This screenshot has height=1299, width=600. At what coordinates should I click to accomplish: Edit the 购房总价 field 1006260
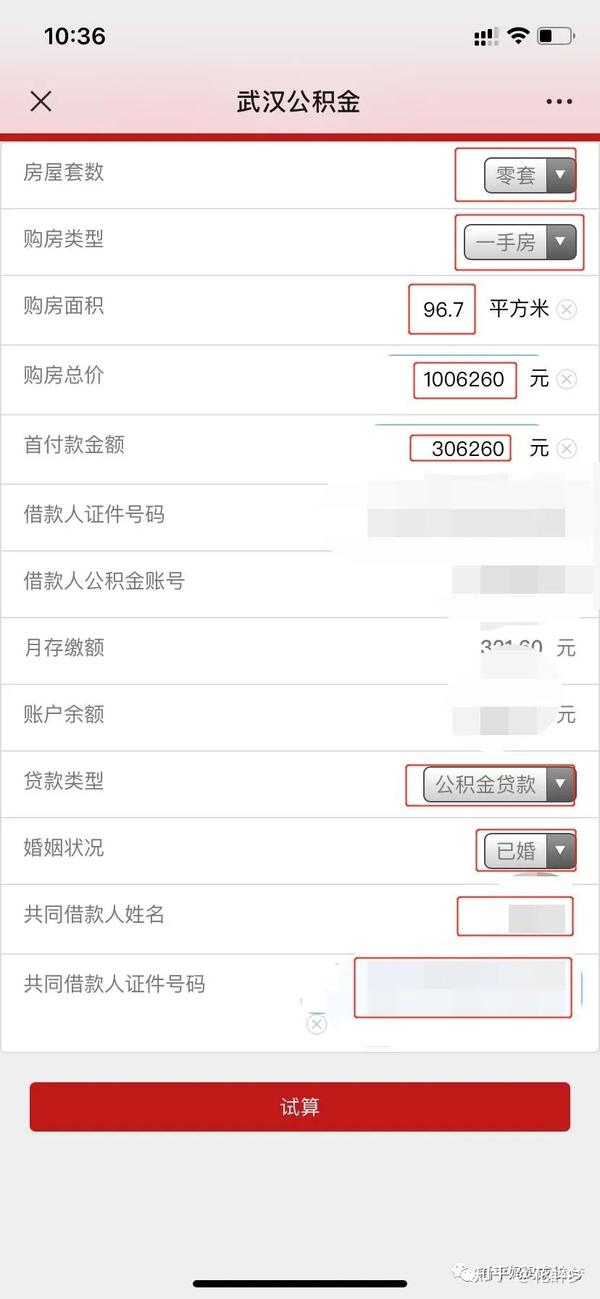pos(464,380)
